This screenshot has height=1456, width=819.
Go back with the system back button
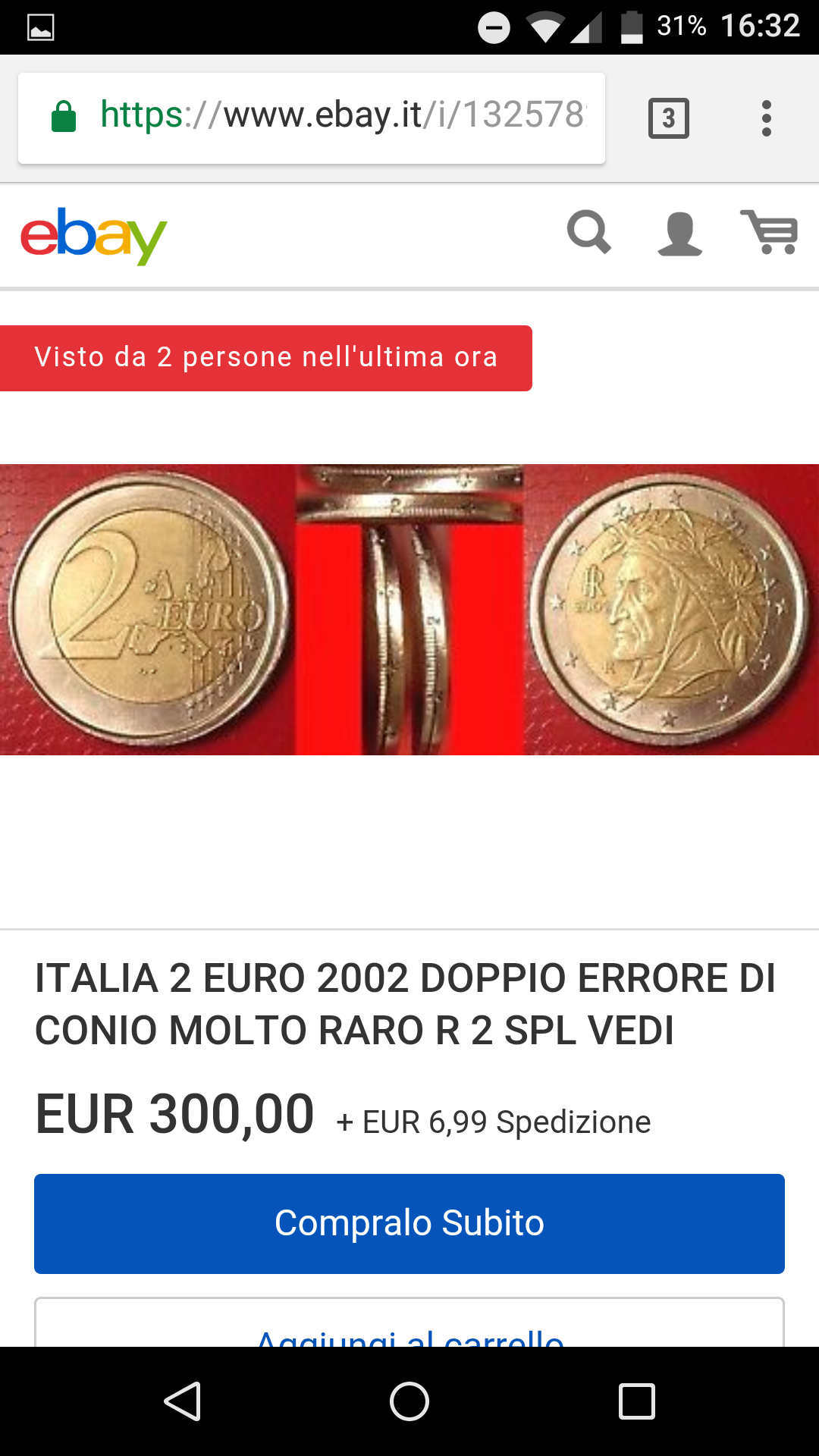click(x=183, y=1401)
